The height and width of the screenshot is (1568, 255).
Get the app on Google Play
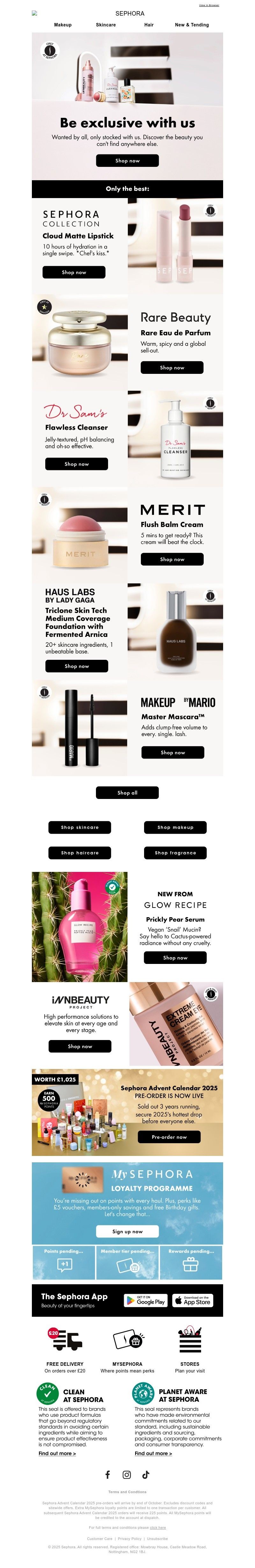coord(145,1300)
